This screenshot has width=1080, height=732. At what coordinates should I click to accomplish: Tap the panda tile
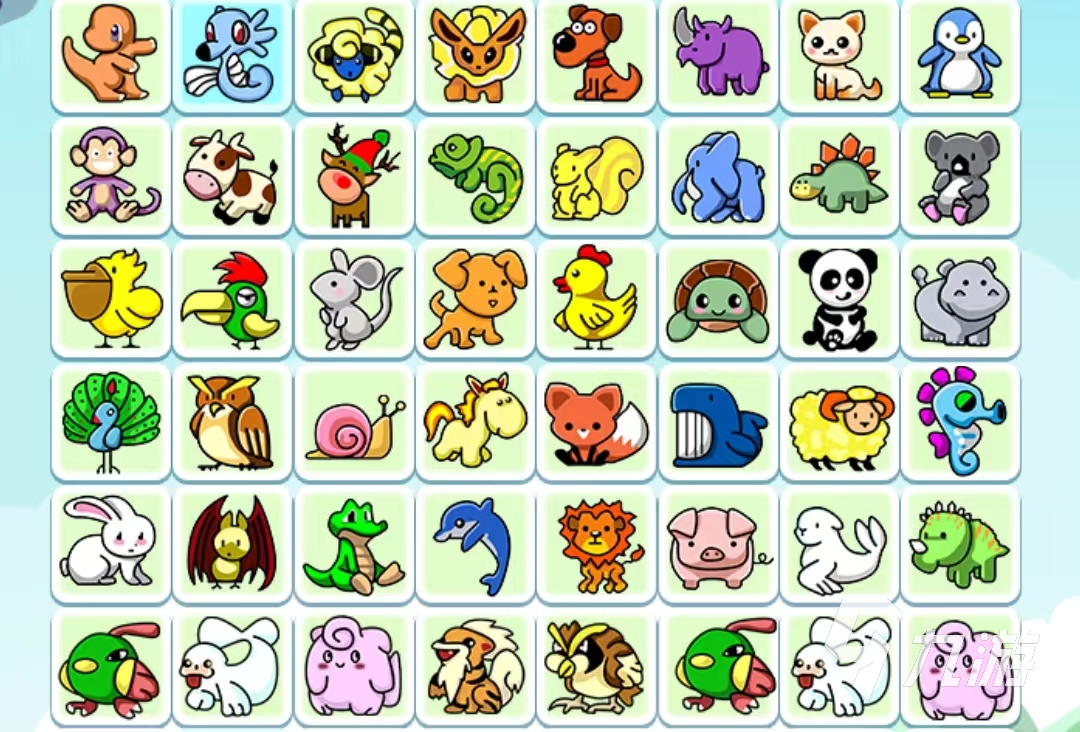coord(839,299)
